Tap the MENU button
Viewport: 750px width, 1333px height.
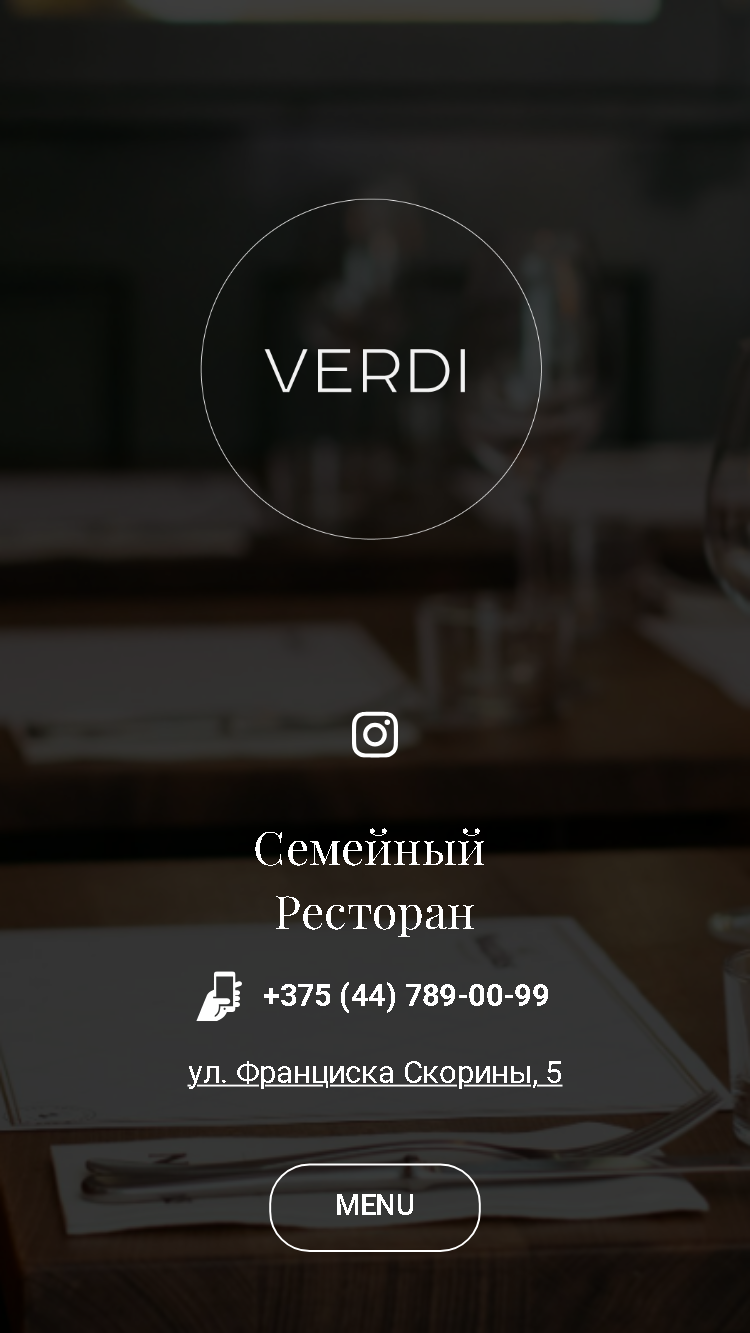tap(375, 1206)
